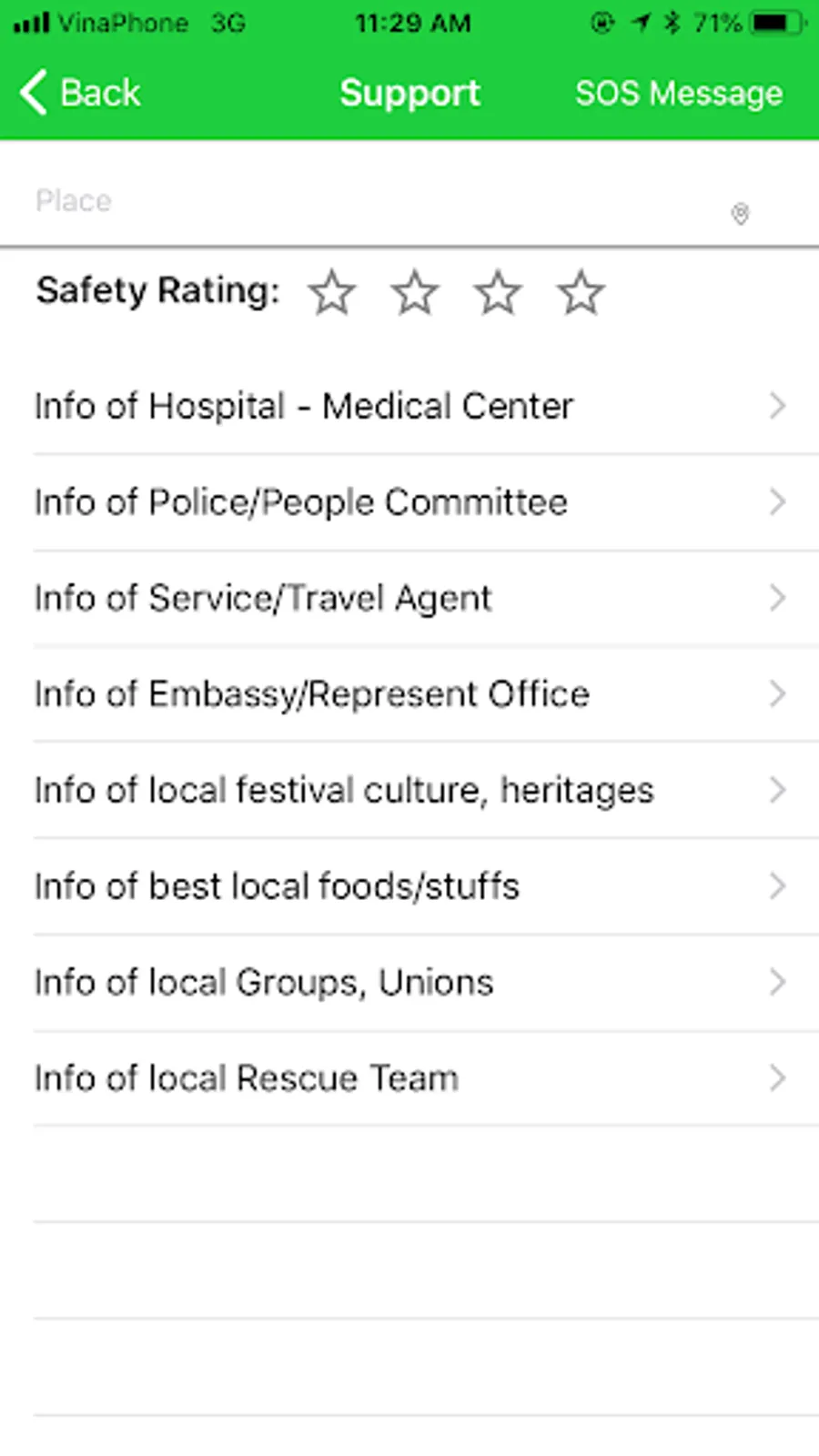Tap the Place input field
This screenshot has height=1456, width=819.
pyautogui.click(x=364, y=201)
